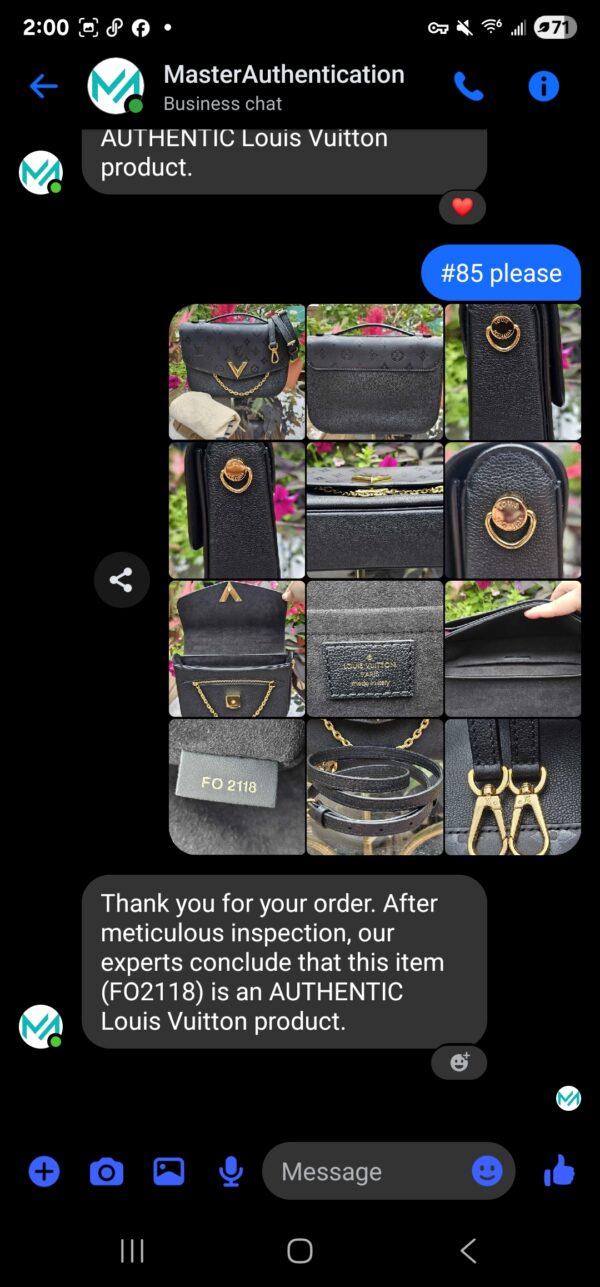Open the Louis Vuitton Paris stamp photo

[x=375, y=648]
